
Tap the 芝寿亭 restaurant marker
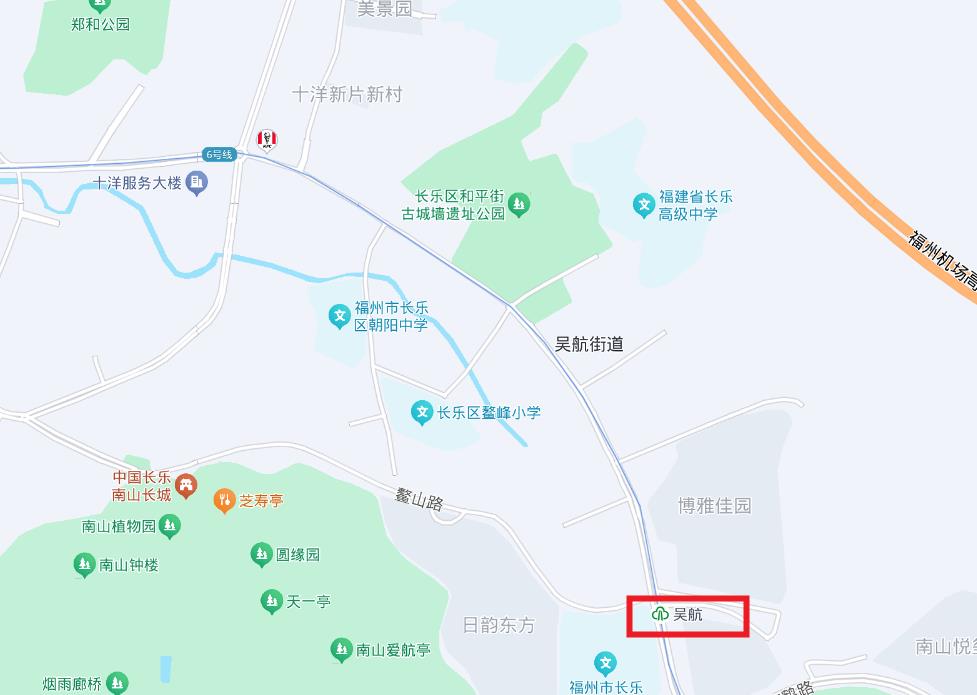click(x=224, y=501)
